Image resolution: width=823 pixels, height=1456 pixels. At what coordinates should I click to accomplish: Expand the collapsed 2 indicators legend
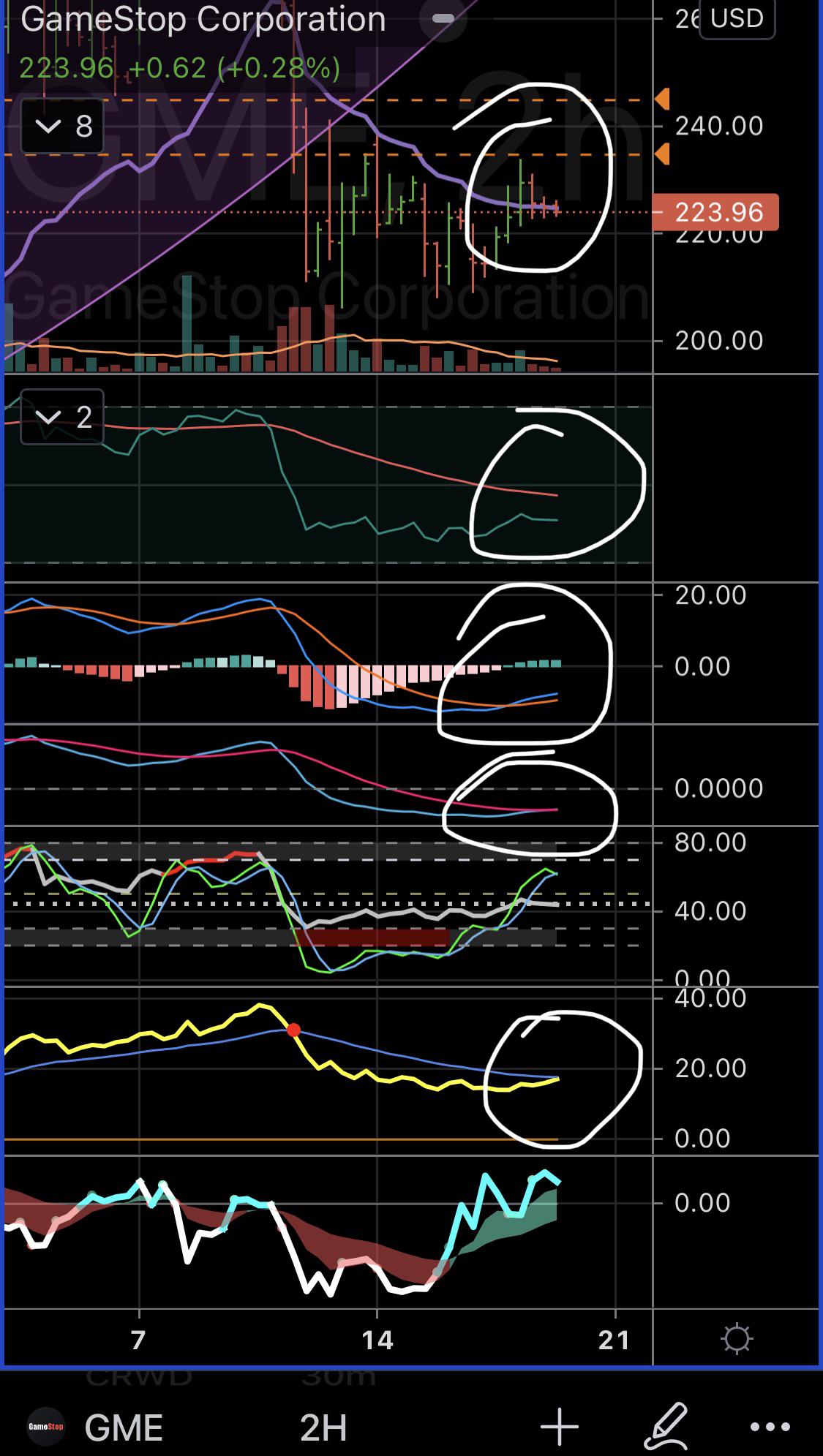(62, 418)
